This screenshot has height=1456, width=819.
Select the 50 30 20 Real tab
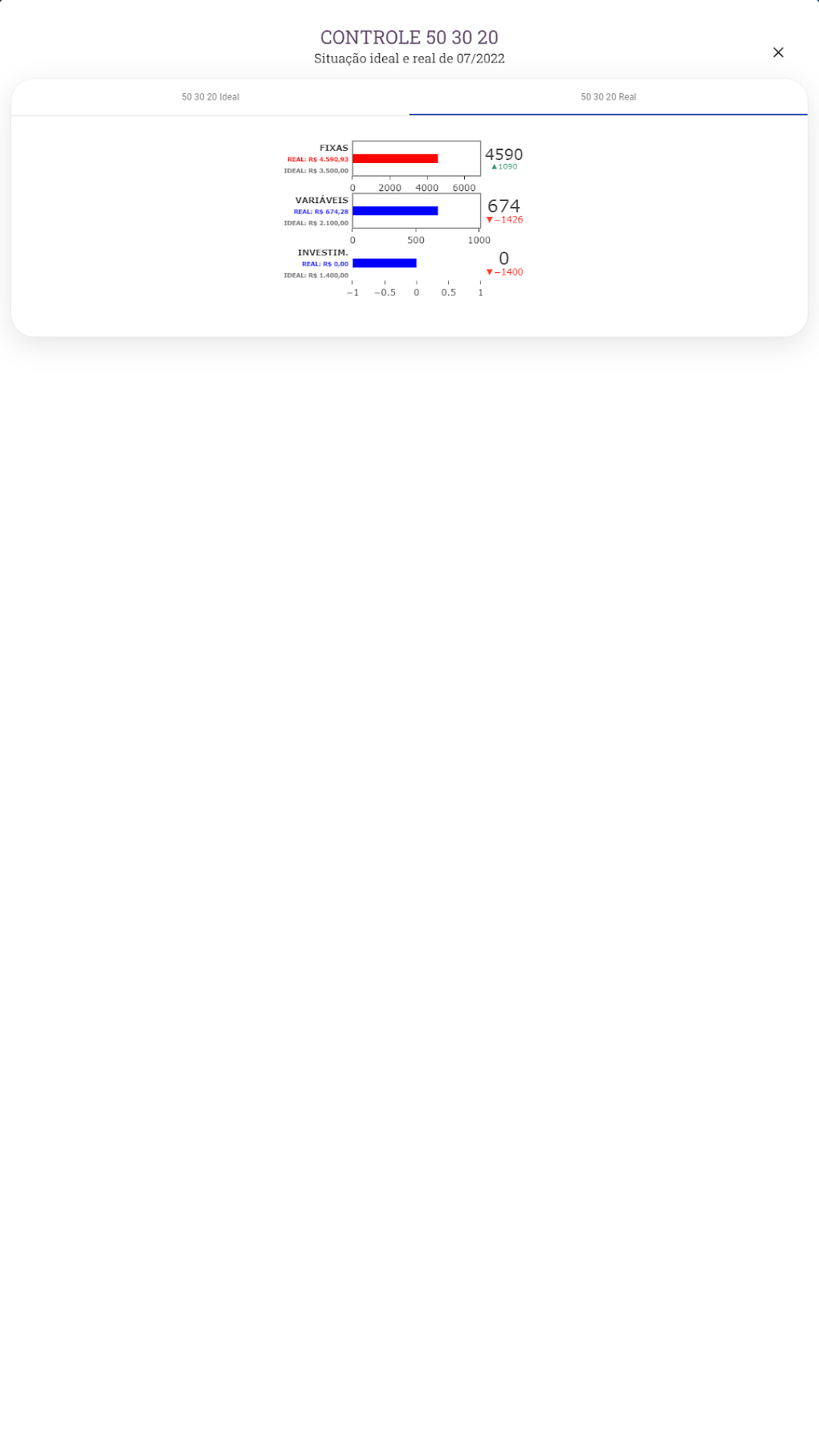click(608, 97)
